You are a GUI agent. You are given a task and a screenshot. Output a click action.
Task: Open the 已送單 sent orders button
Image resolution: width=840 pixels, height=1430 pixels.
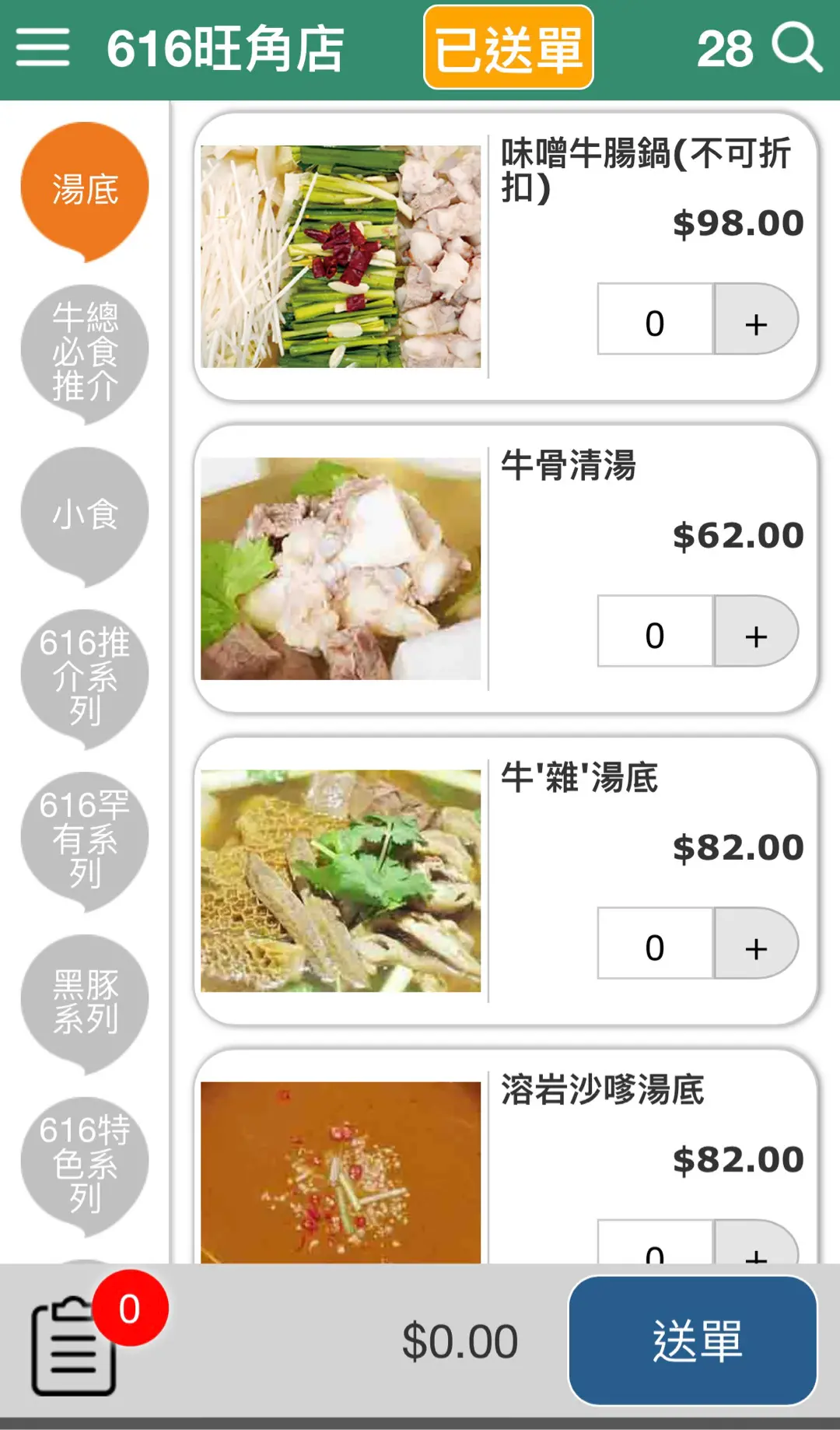pyautogui.click(x=509, y=48)
